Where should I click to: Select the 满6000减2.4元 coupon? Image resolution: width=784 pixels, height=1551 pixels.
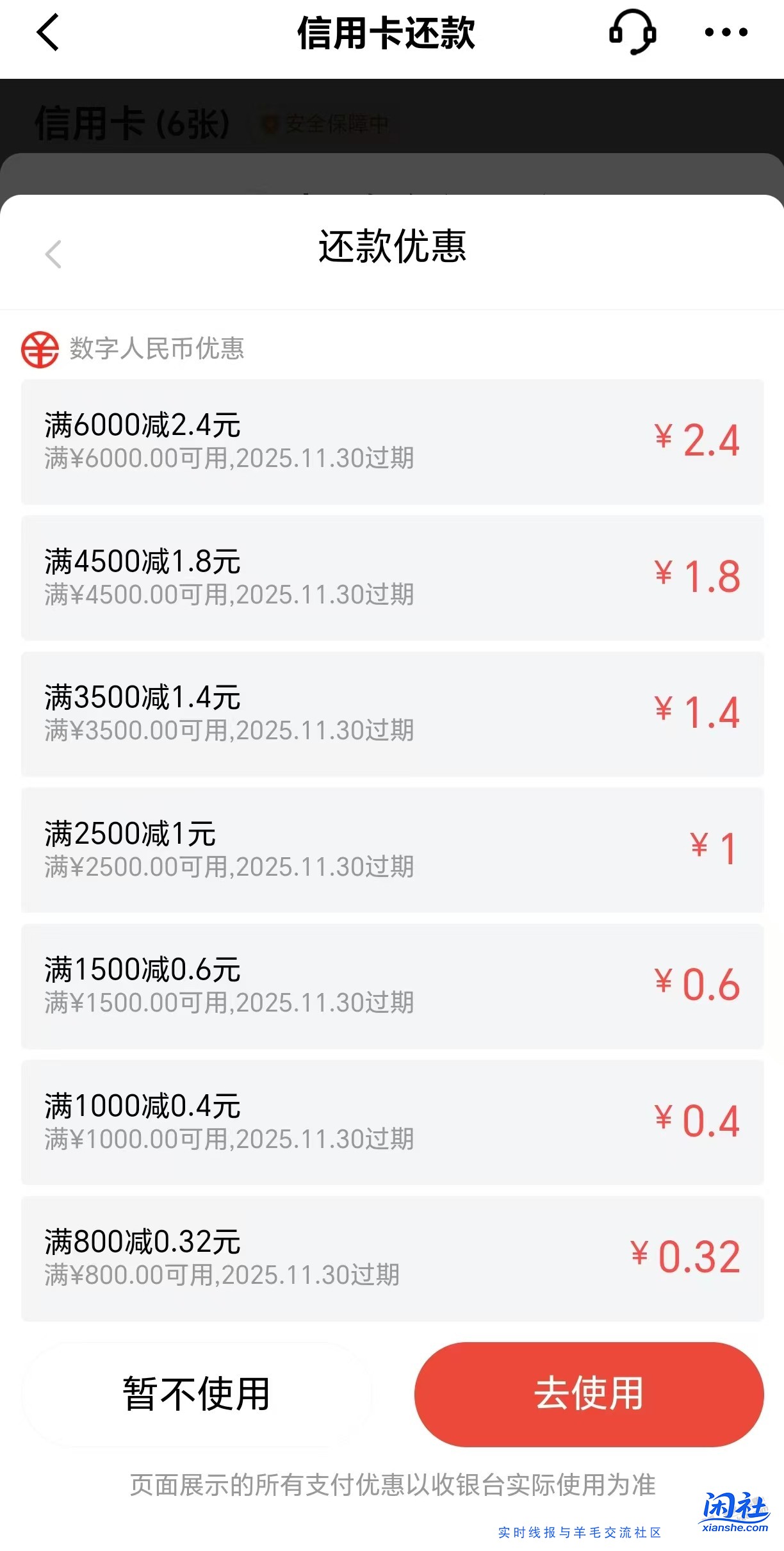click(392, 443)
